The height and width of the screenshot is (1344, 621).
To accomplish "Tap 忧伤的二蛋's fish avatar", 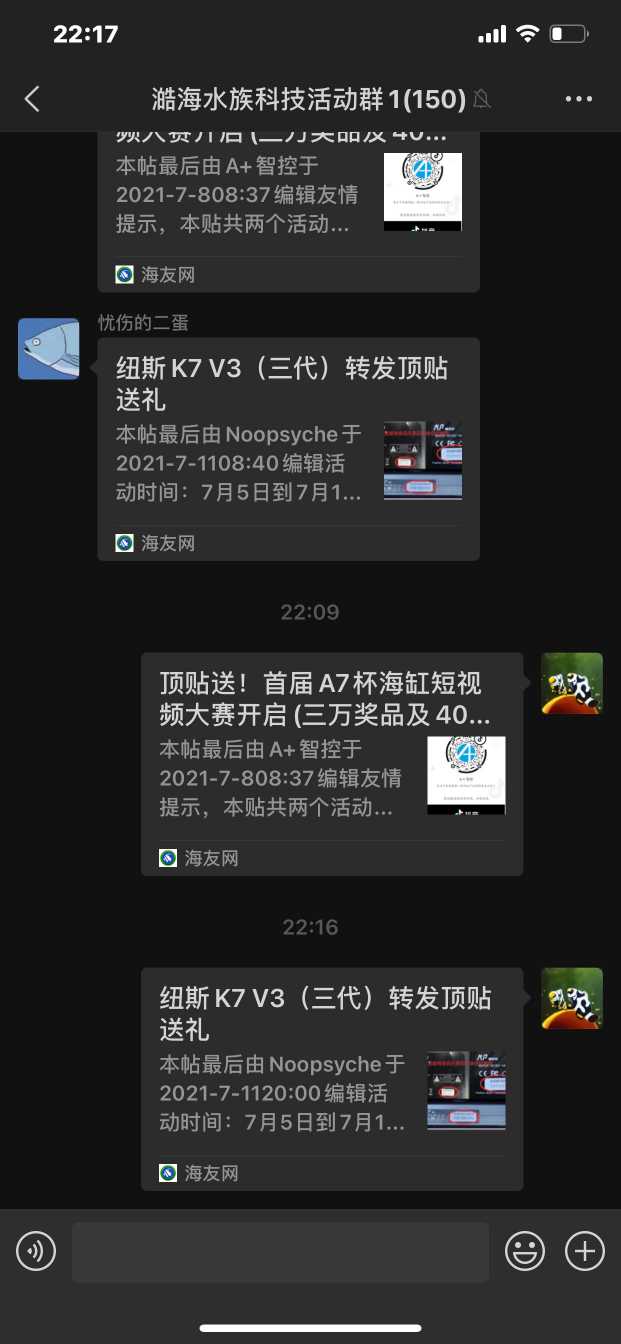I will (x=49, y=349).
